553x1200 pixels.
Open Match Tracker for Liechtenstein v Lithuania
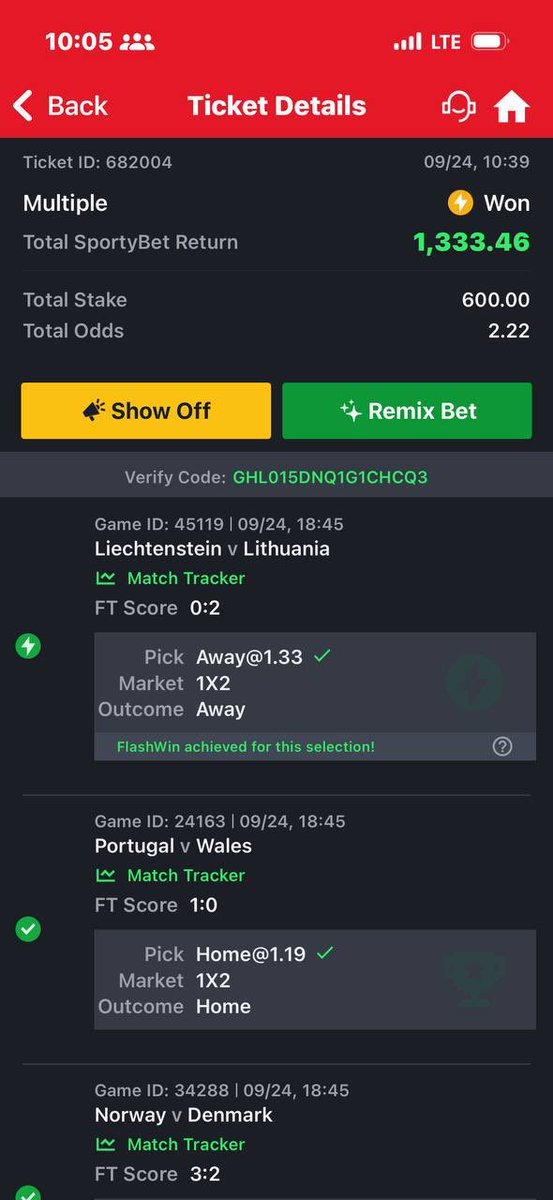[x=170, y=578]
